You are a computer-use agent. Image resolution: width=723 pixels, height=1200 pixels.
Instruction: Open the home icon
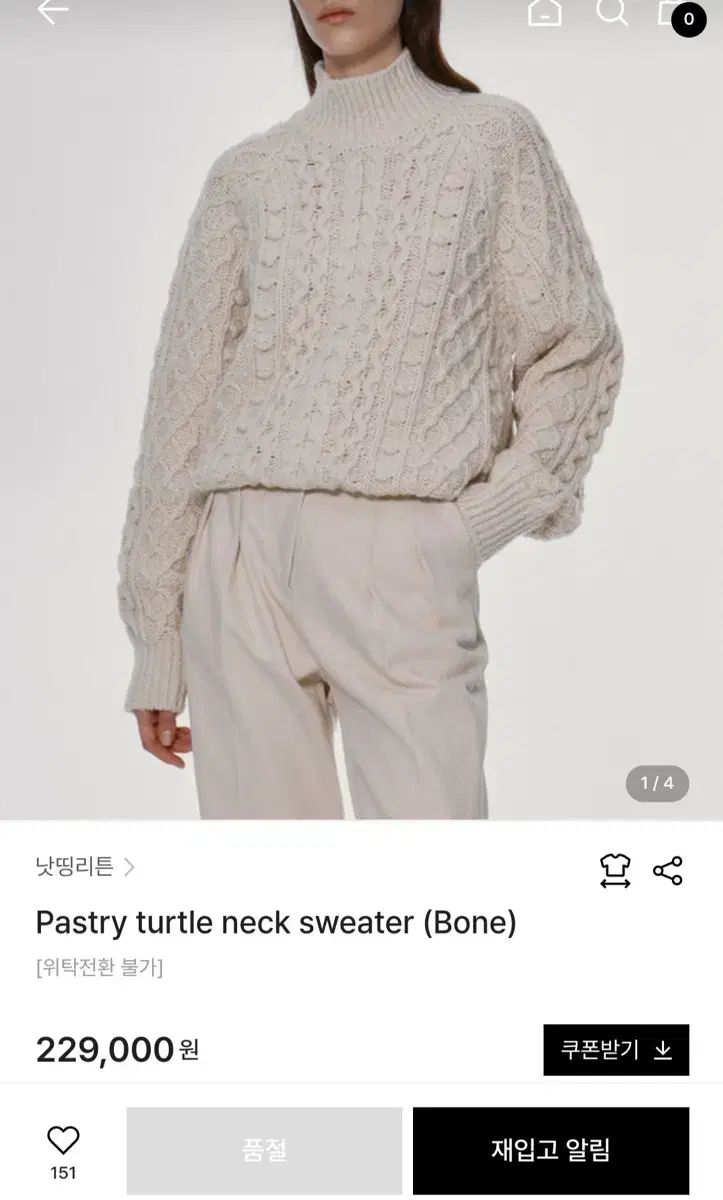[x=545, y=12]
